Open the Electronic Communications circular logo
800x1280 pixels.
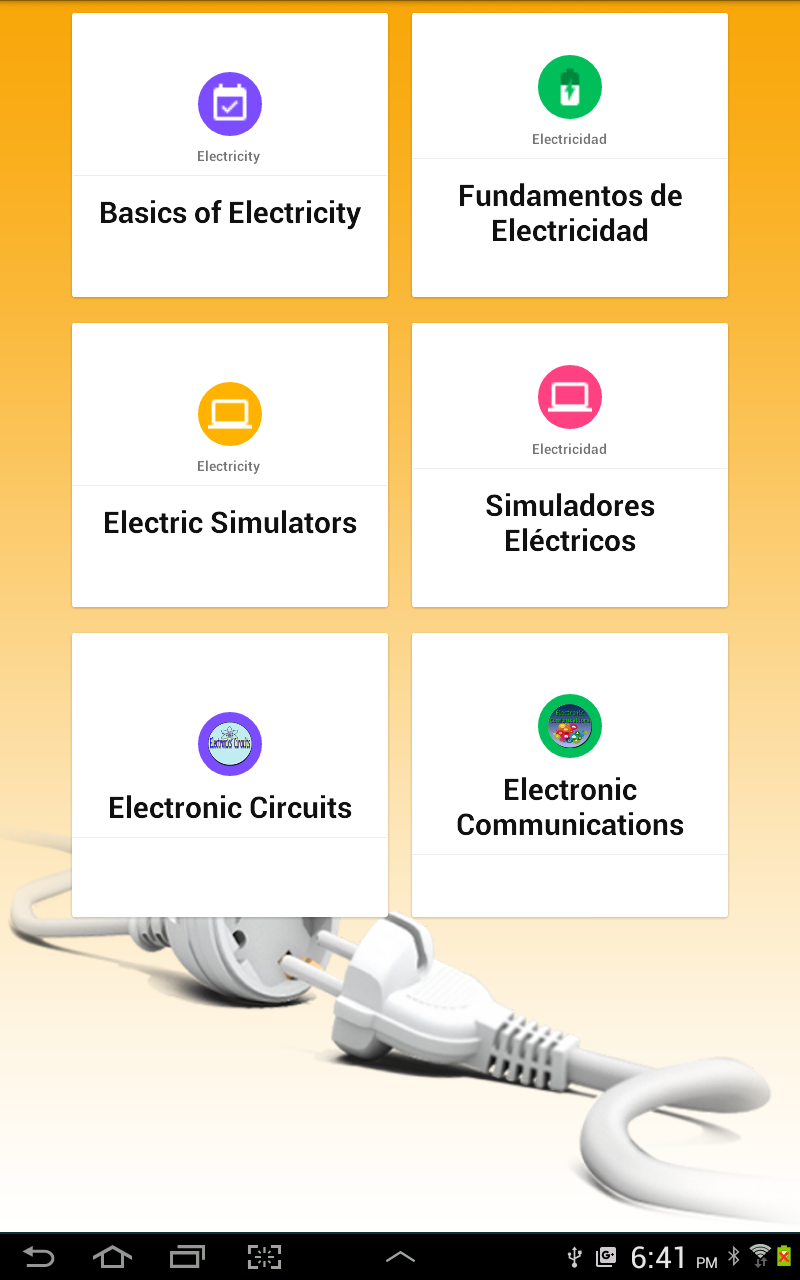(x=570, y=726)
